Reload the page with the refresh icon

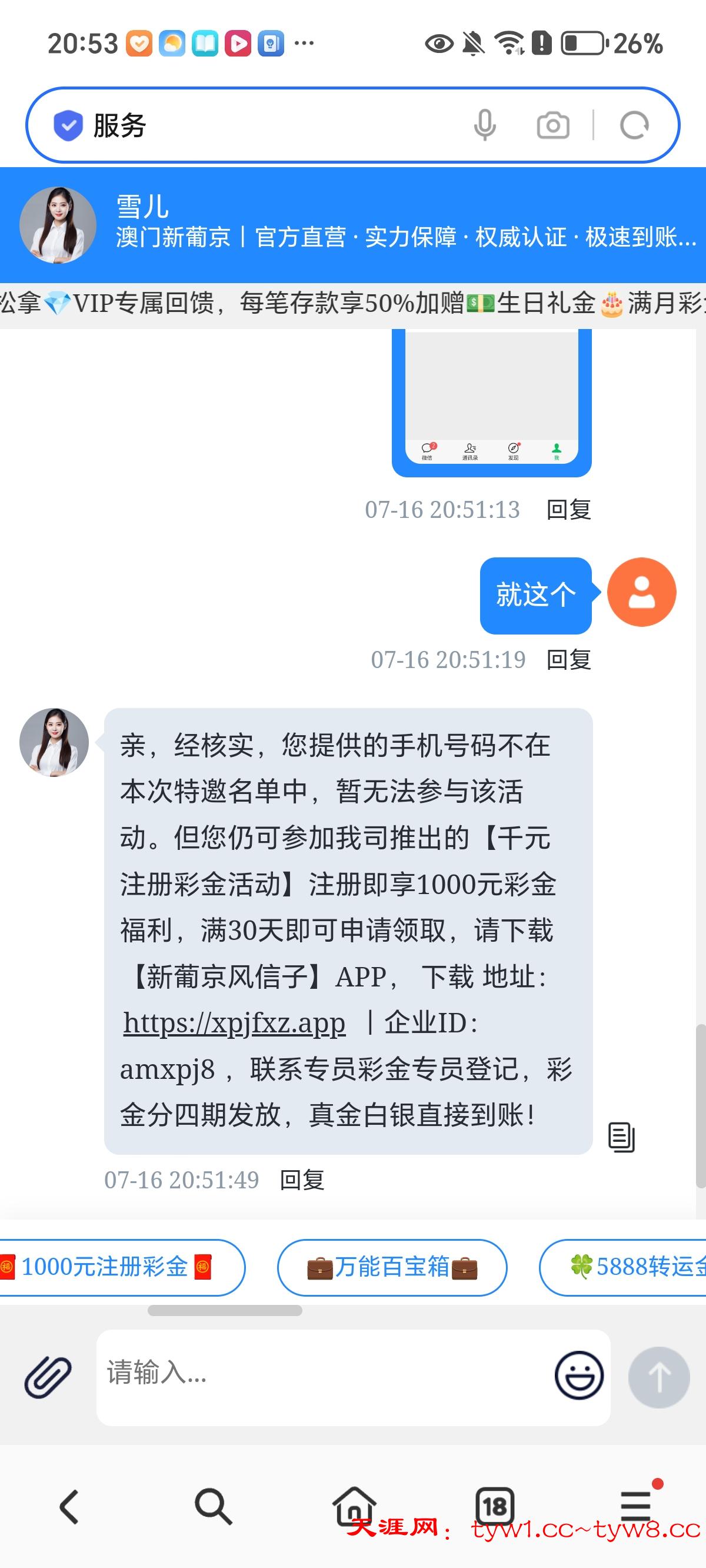tap(634, 125)
